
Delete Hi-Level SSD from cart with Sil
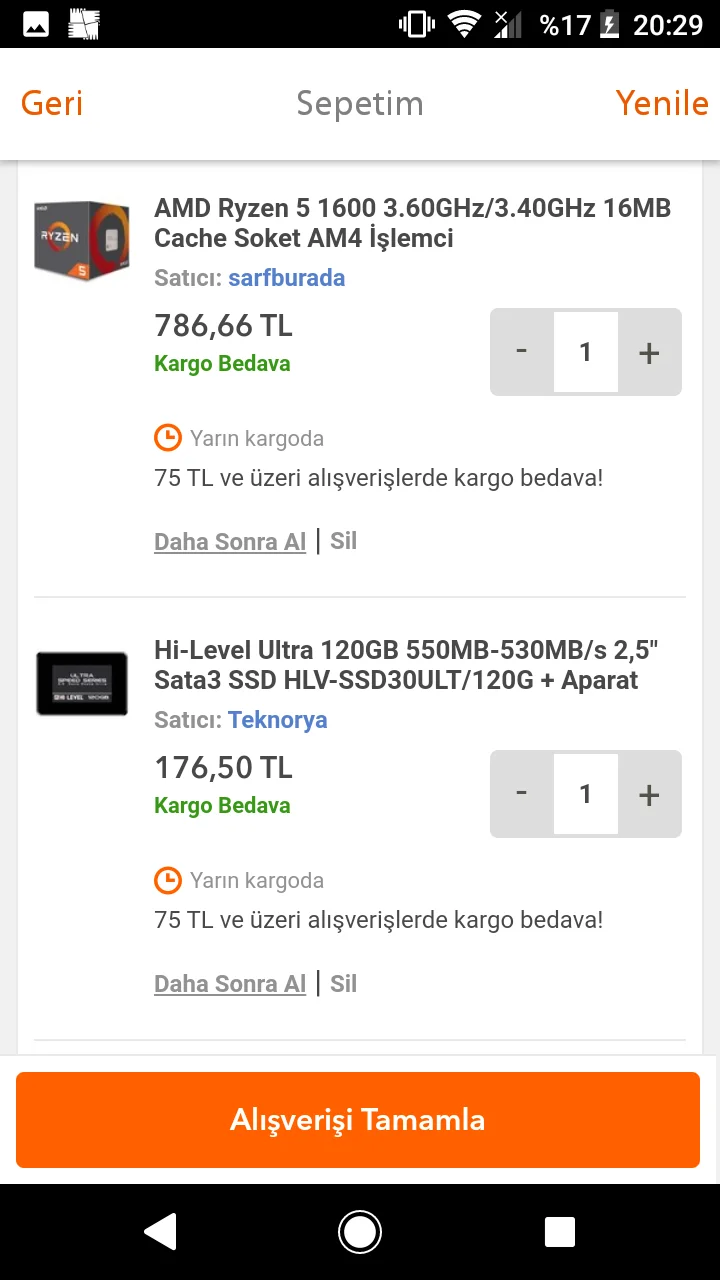coord(343,983)
